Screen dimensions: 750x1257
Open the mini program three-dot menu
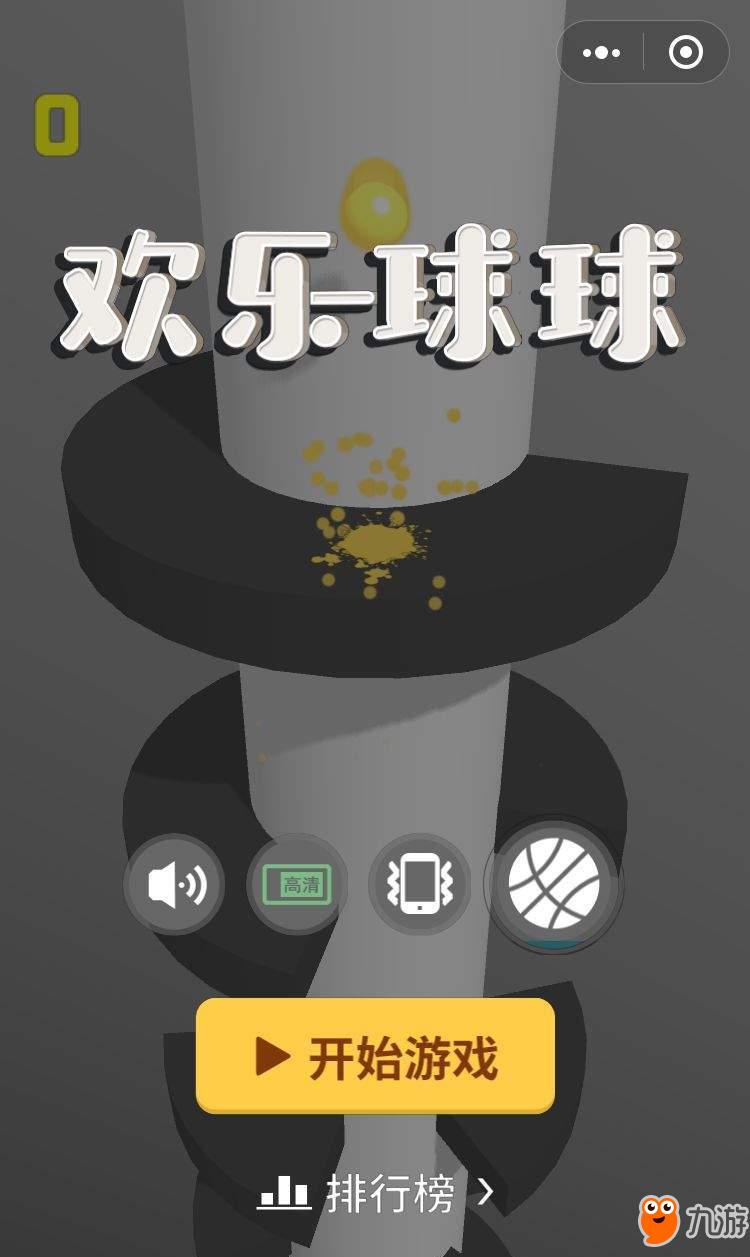click(601, 52)
